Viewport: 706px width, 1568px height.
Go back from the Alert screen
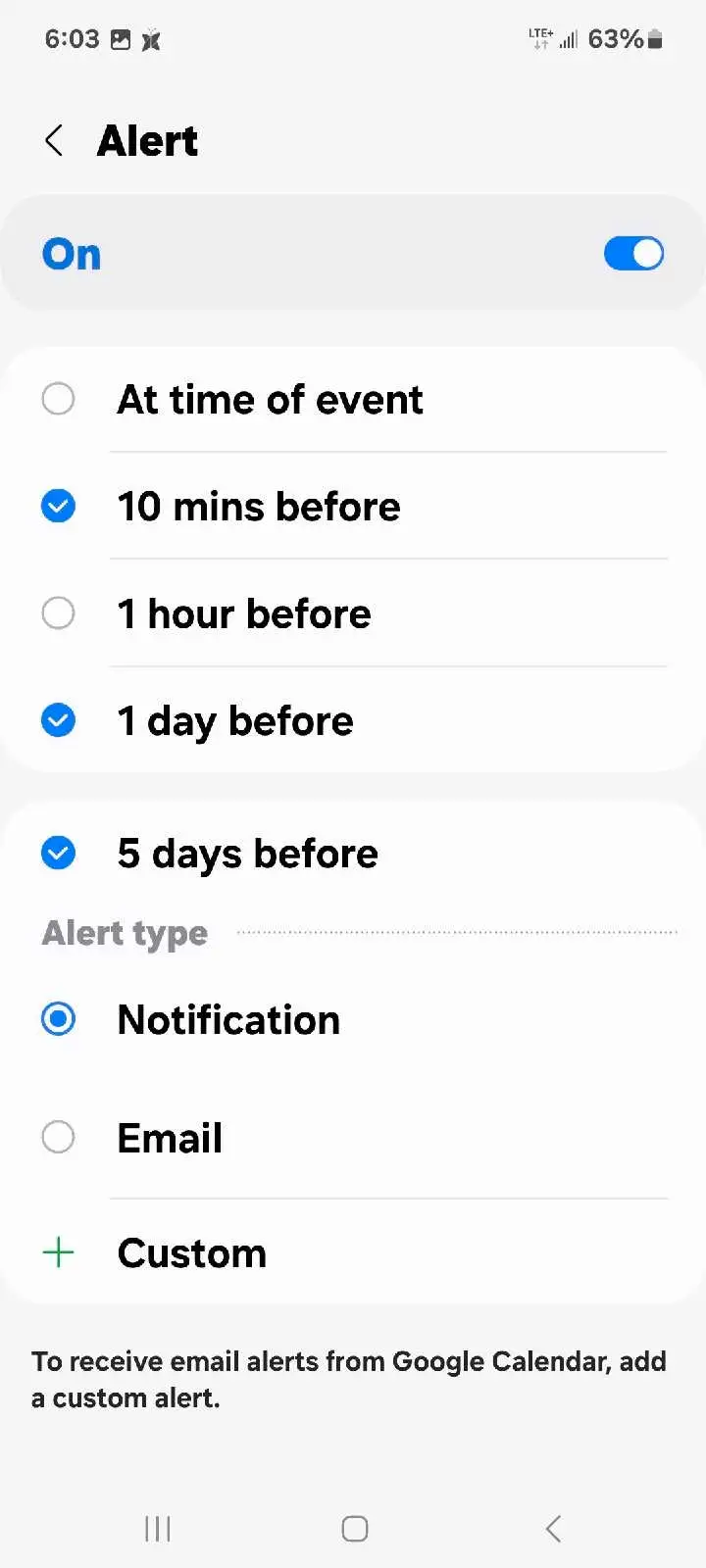click(55, 141)
